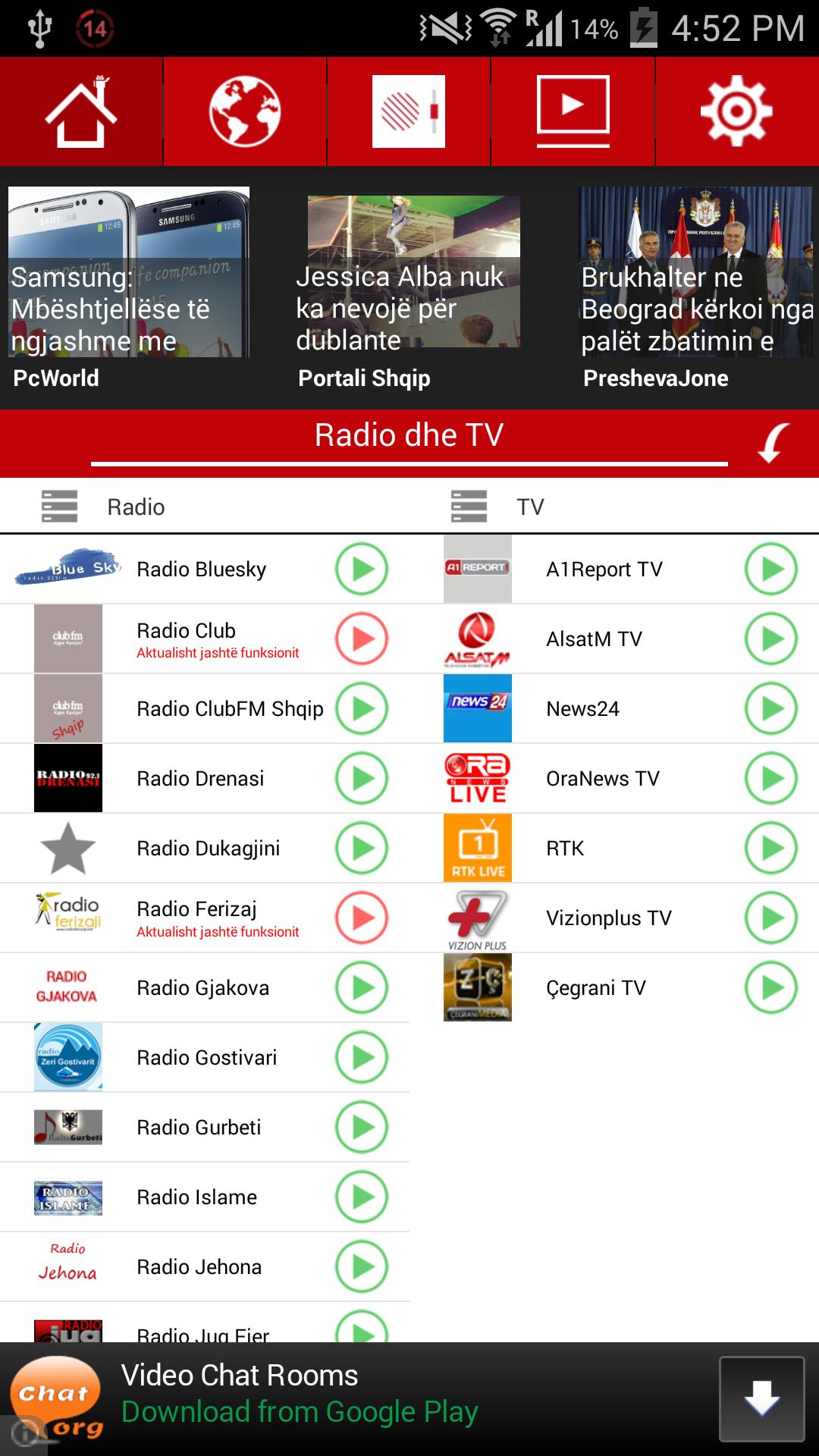819x1456 pixels.
Task: Download Video Chat Rooms from the ad
Action: click(x=761, y=1399)
